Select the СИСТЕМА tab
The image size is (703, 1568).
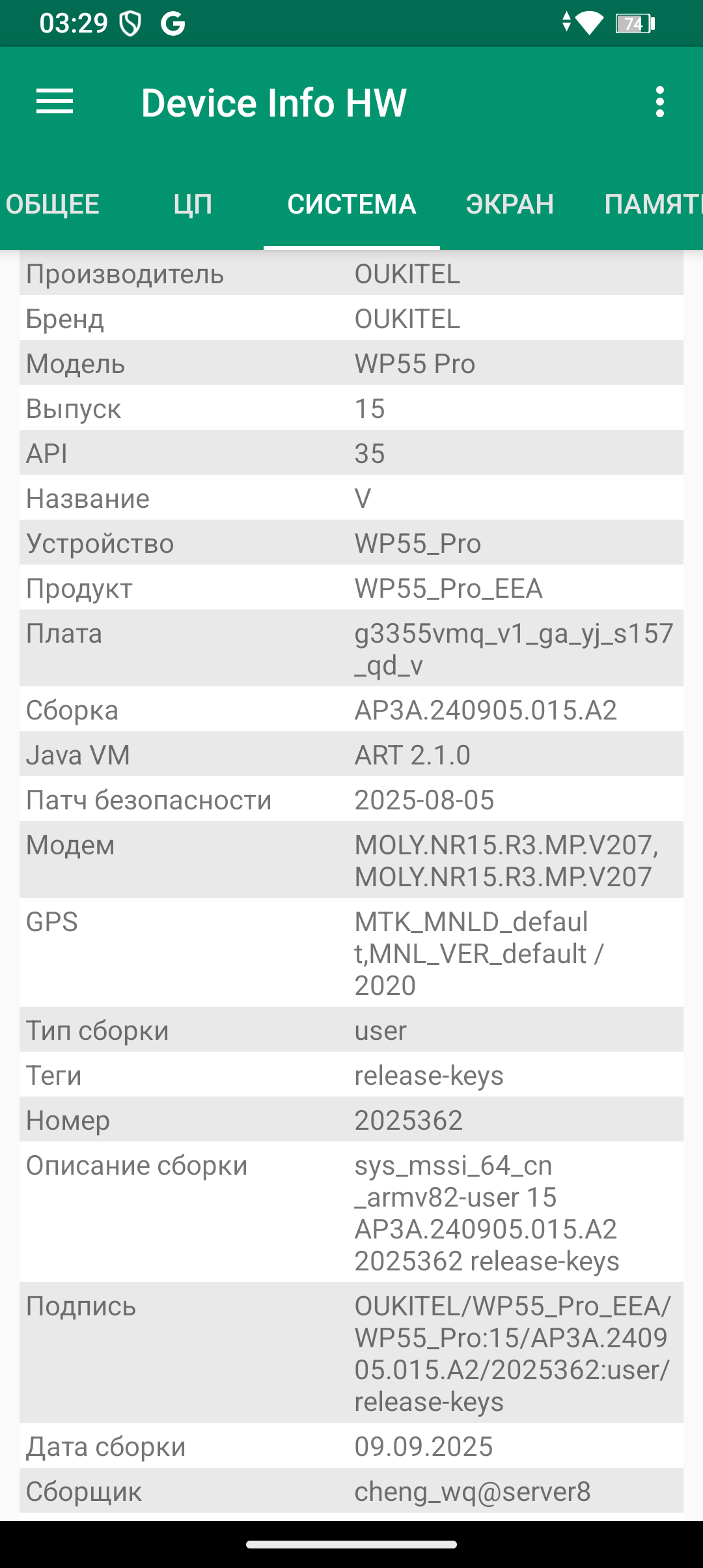(351, 204)
